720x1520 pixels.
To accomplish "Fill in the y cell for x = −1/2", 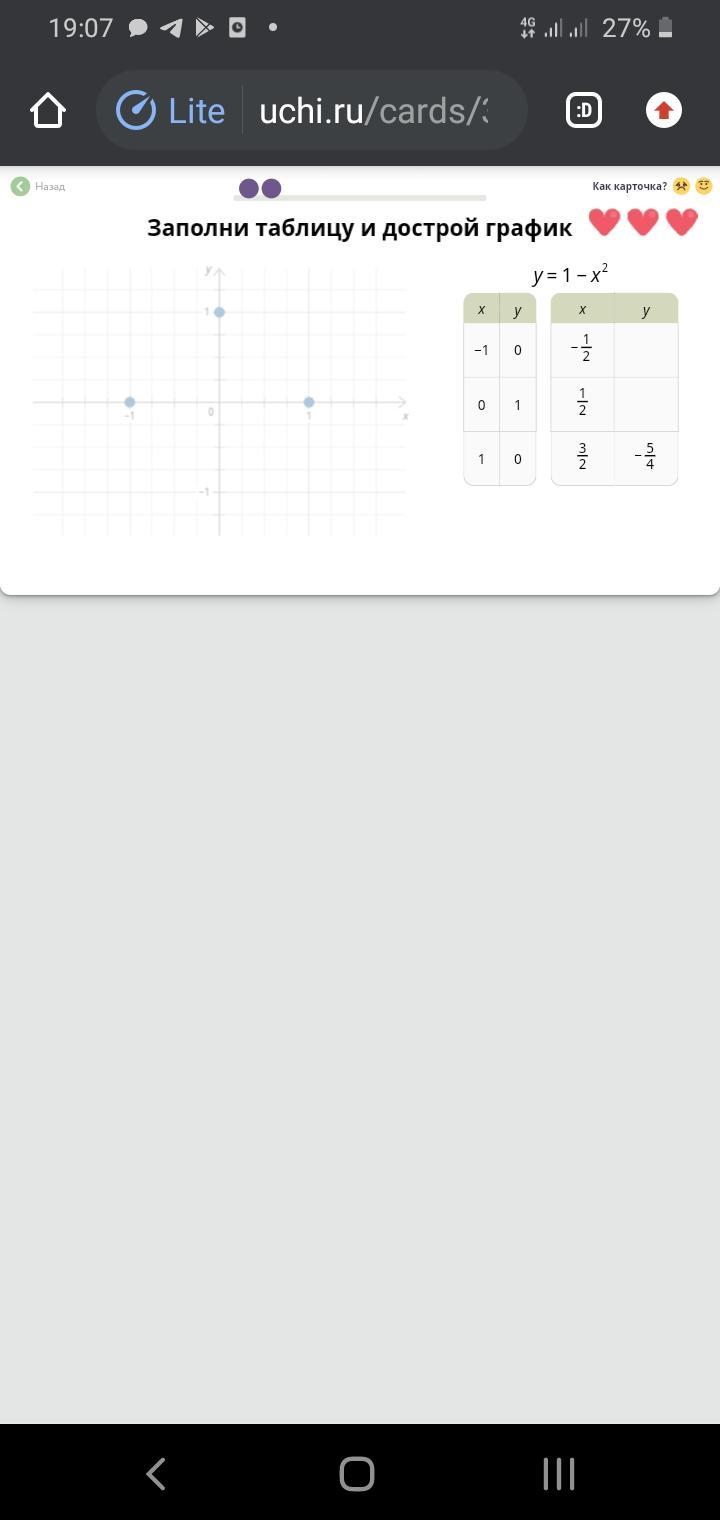I will (646, 350).
